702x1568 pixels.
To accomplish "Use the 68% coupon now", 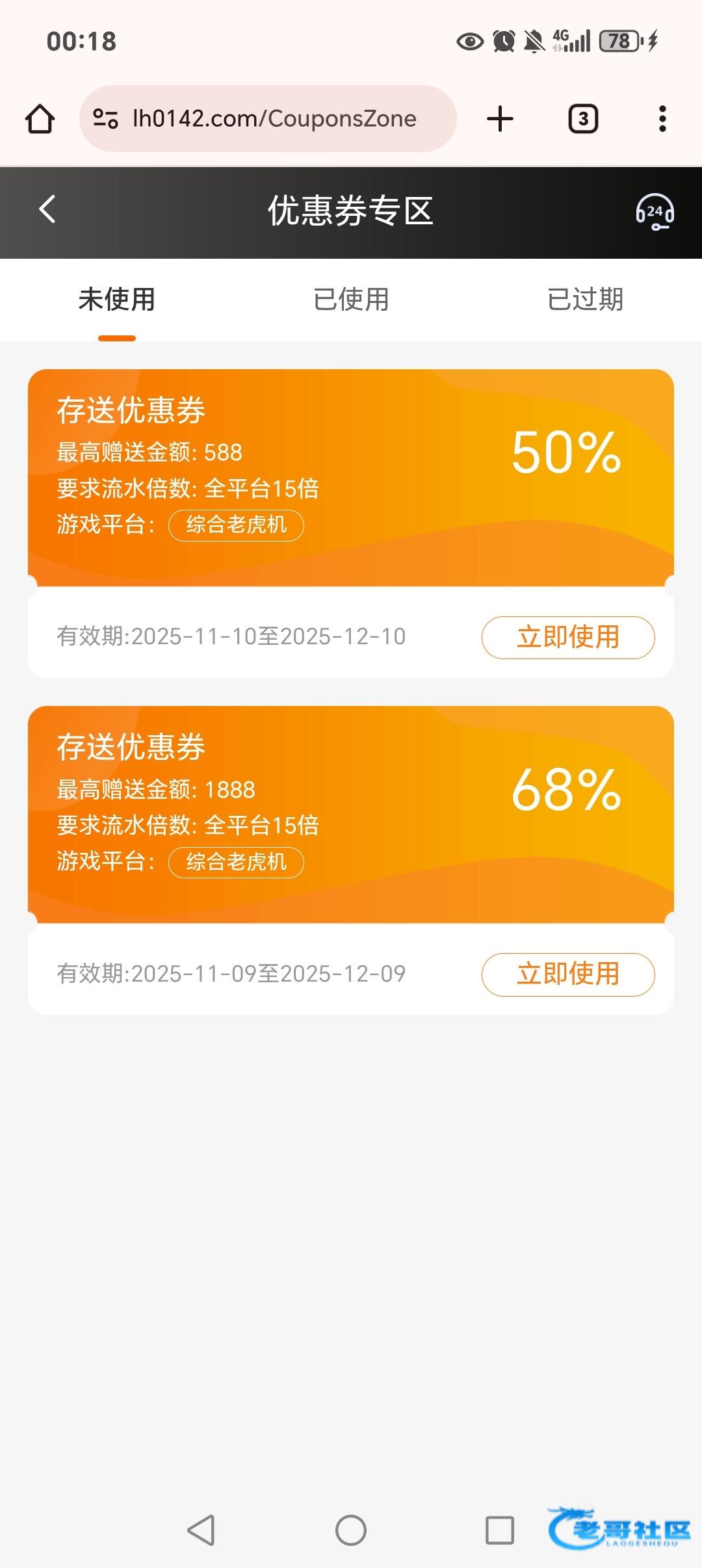I will coord(567,974).
